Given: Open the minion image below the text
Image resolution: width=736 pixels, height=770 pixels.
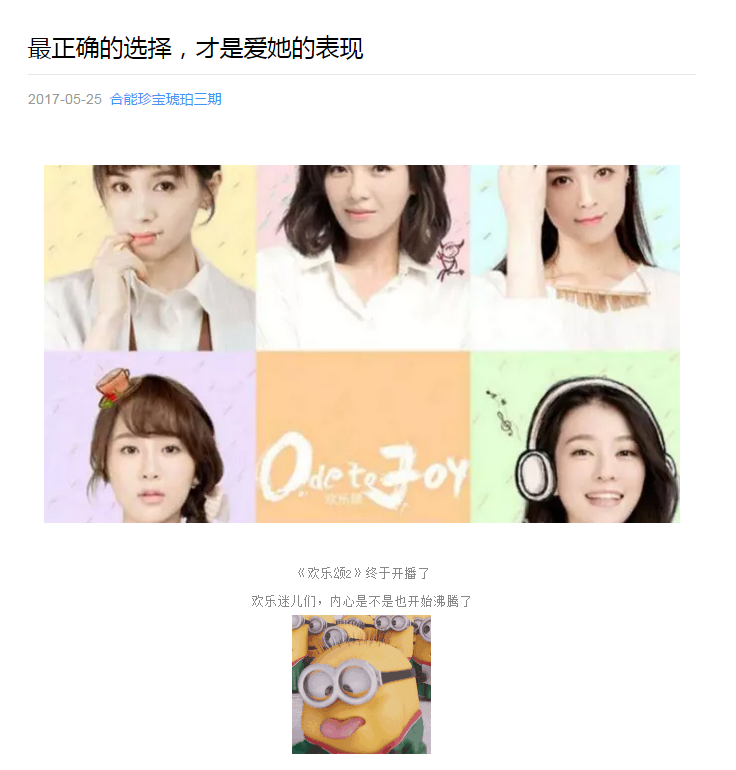Looking at the screenshot, I should coord(361,685).
